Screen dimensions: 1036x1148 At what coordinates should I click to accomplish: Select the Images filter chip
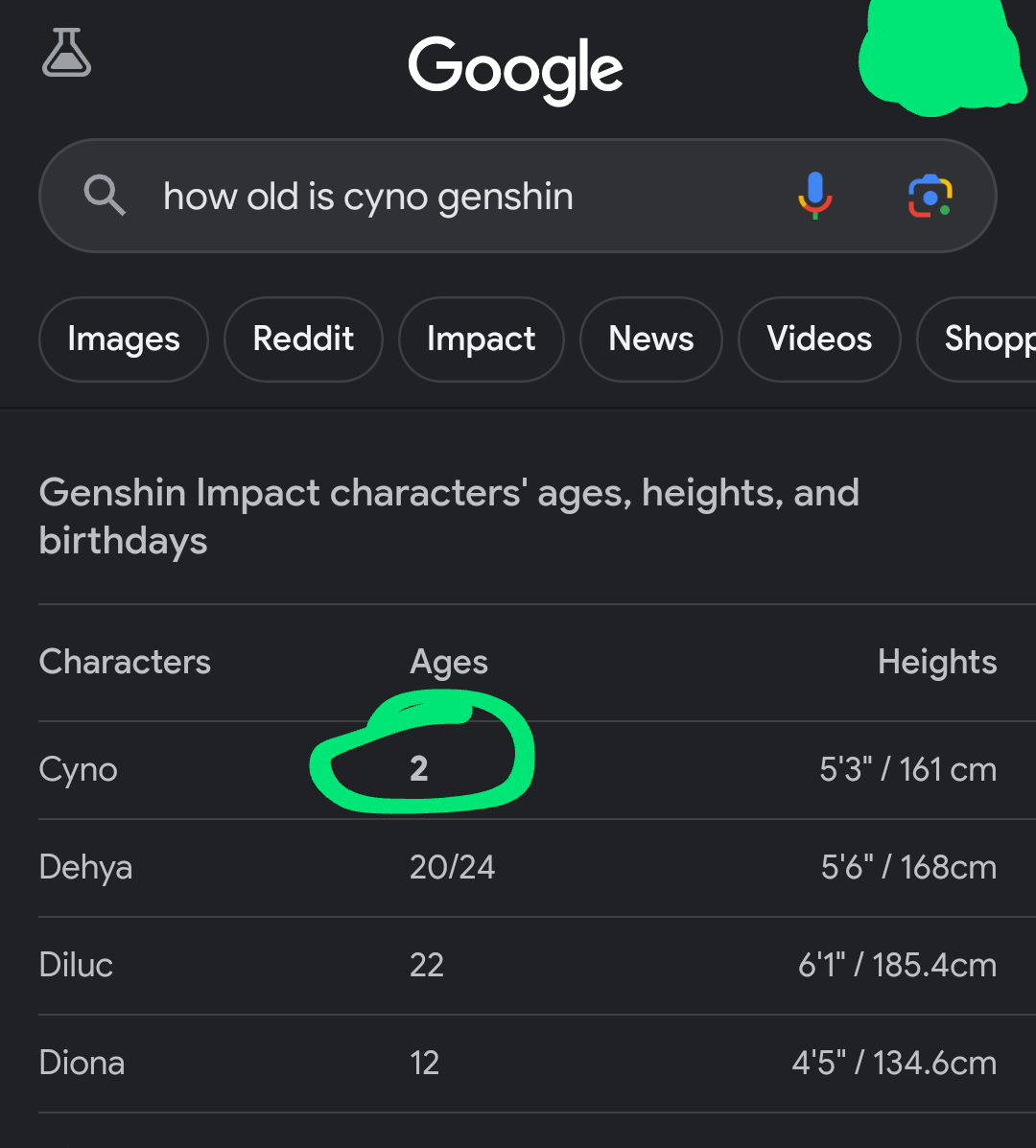click(123, 339)
